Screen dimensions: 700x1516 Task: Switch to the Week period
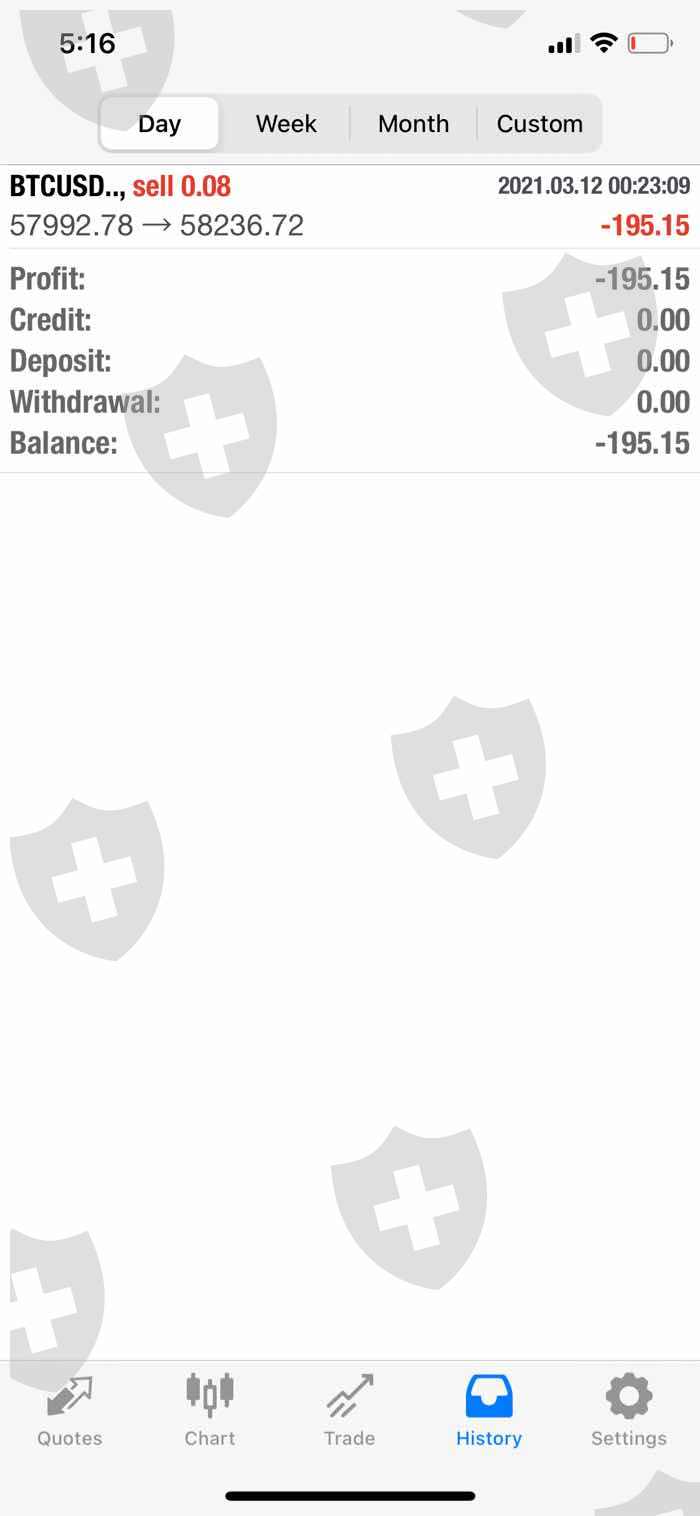coord(286,124)
